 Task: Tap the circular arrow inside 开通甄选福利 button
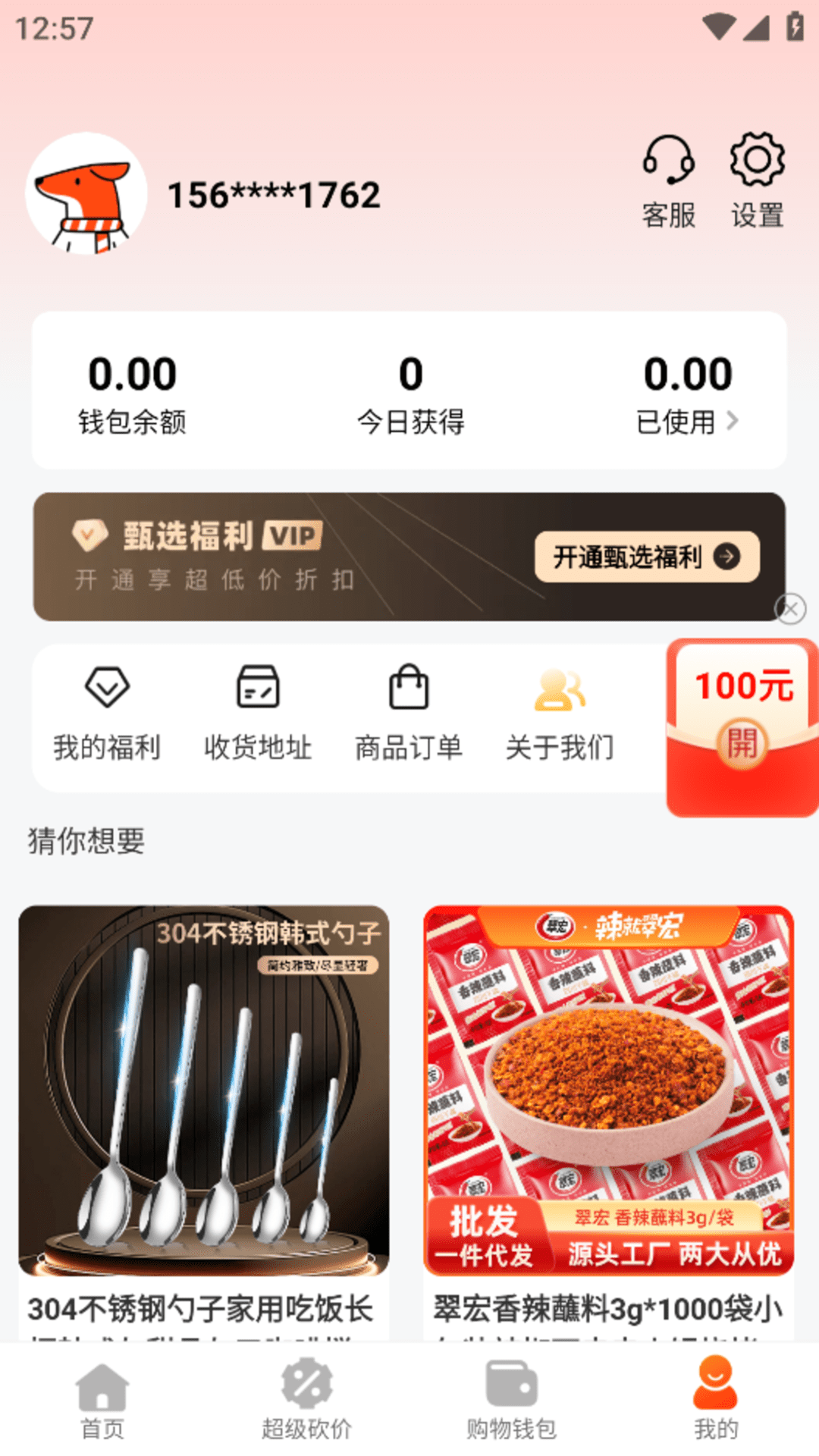coord(726,556)
